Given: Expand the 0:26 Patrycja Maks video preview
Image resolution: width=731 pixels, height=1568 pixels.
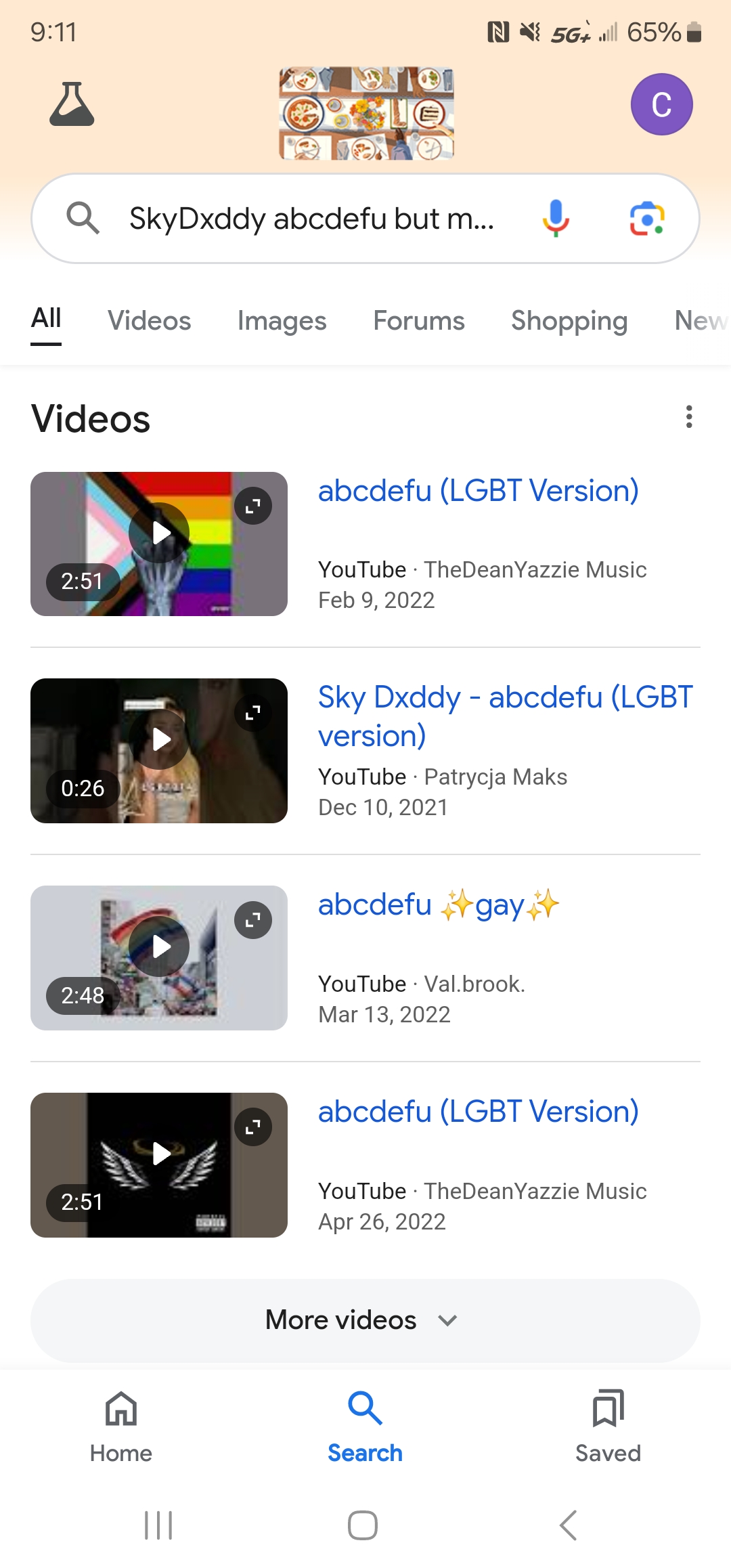Looking at the screenshot, I should 253,713.
